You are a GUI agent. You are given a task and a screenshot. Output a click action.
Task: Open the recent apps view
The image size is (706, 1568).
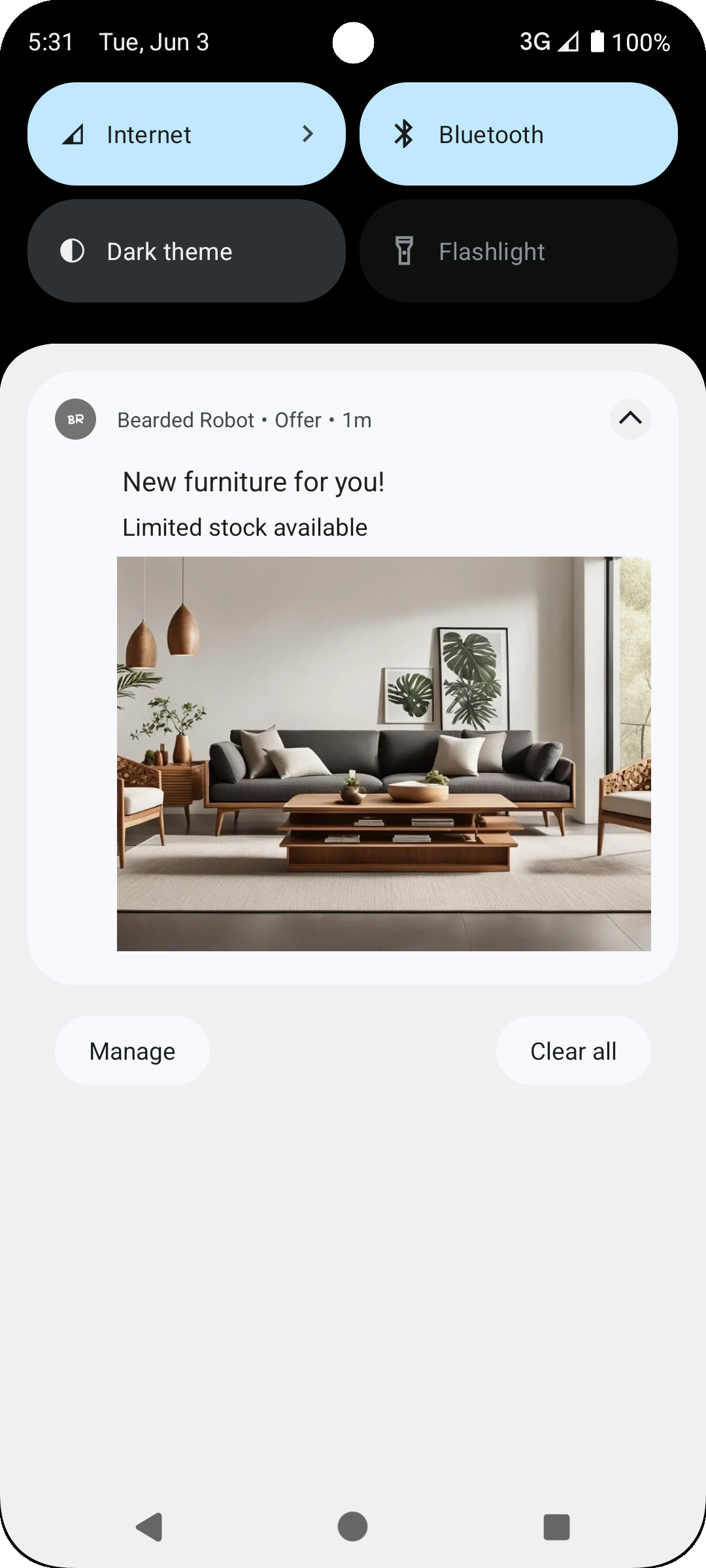556,1527
